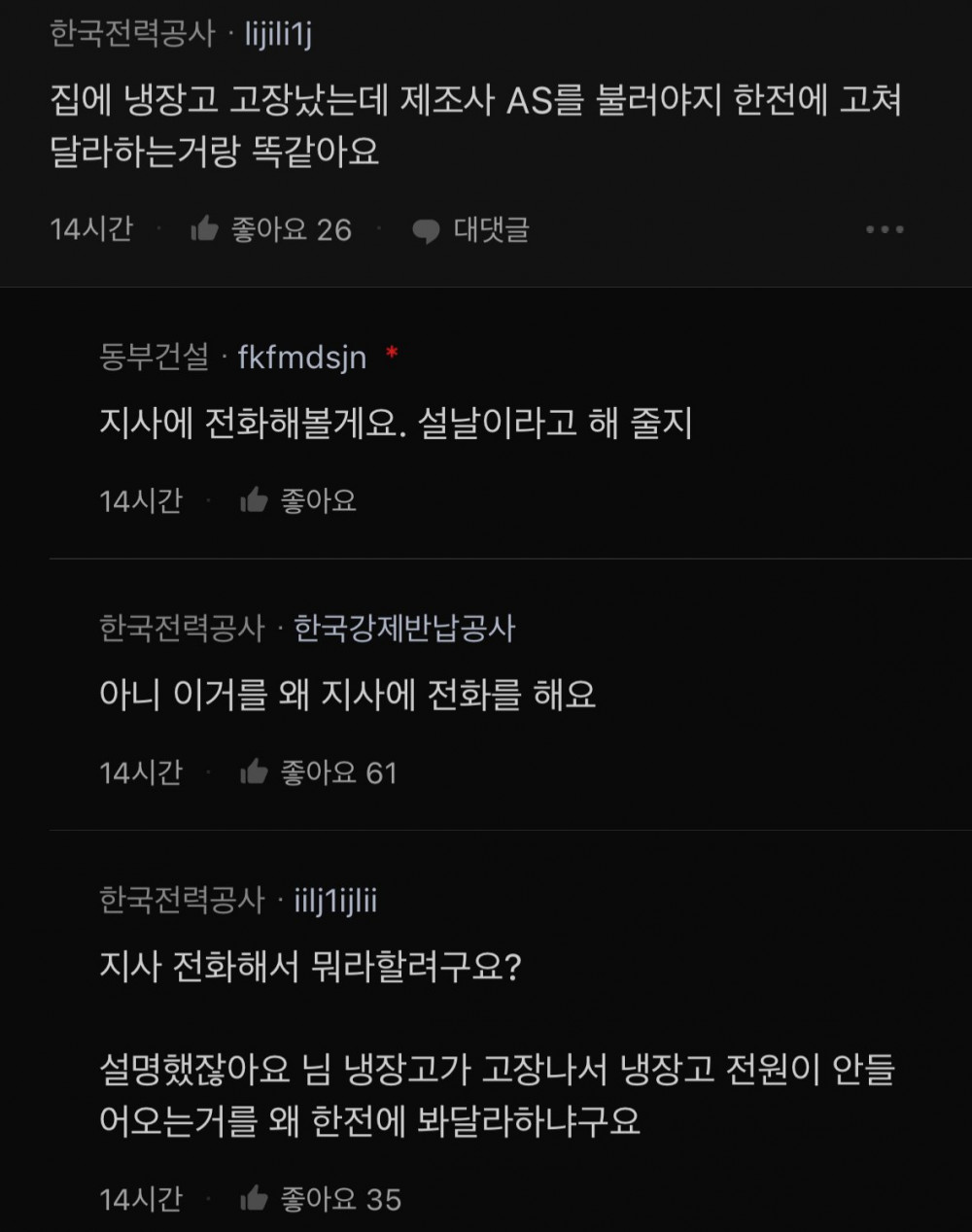The height and width of the screenshot is (1232, 972).
Task: Open overflow menu on lijili1j's comment
Action: pyautogui.click(x=885, y=230)
